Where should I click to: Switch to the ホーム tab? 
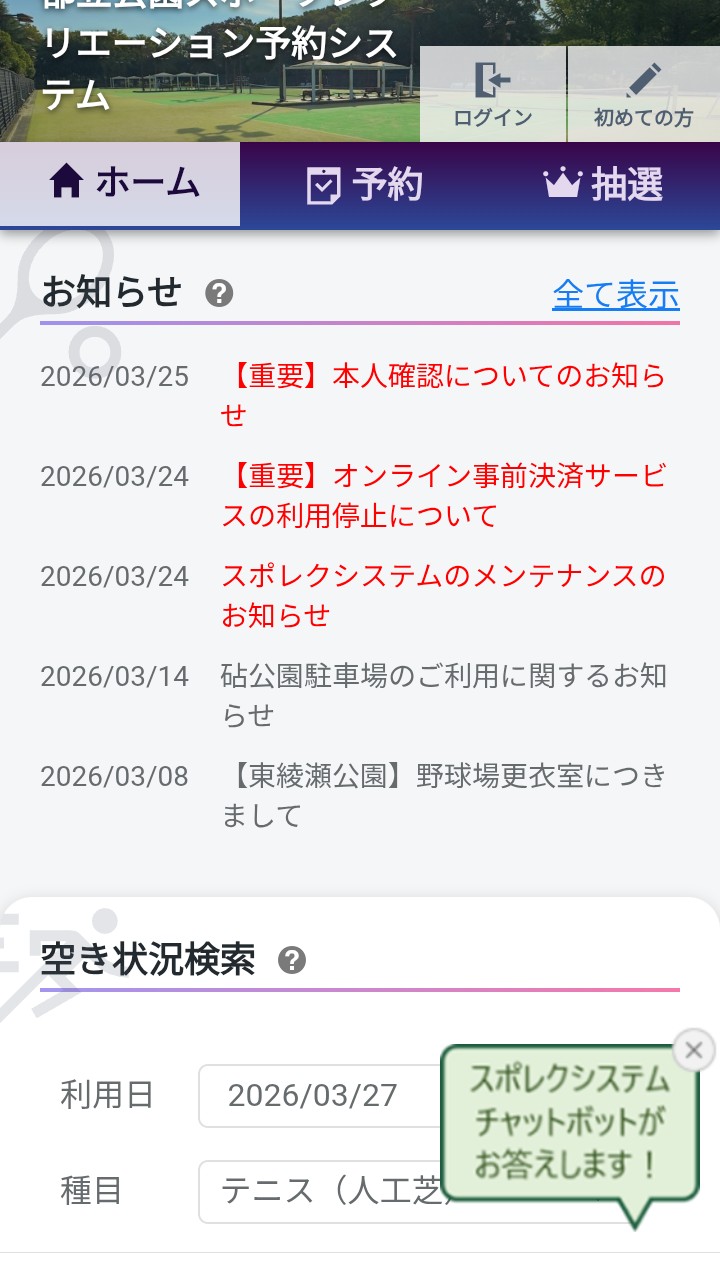(121, 184)
